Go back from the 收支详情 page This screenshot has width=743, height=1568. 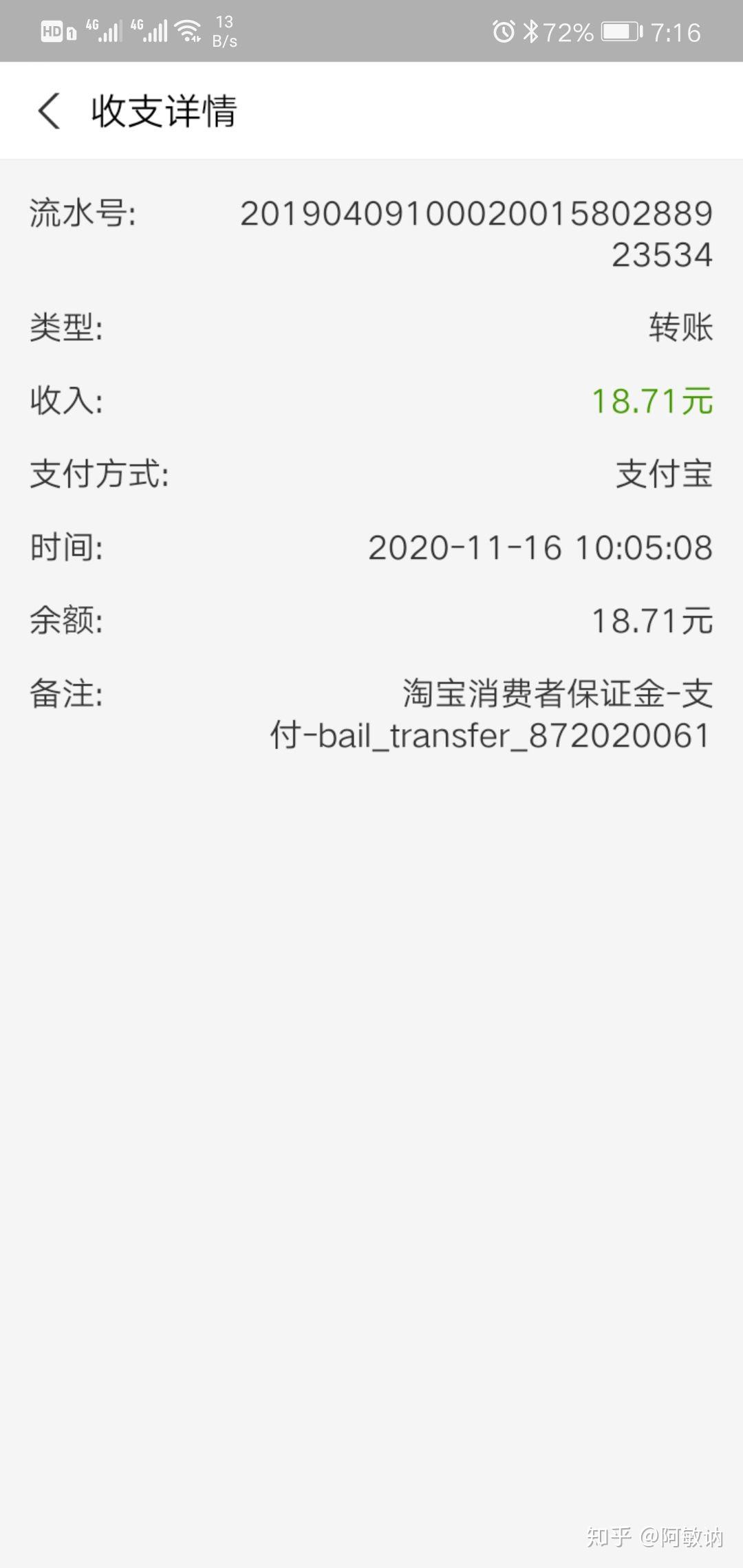click(x=49, y=111)
